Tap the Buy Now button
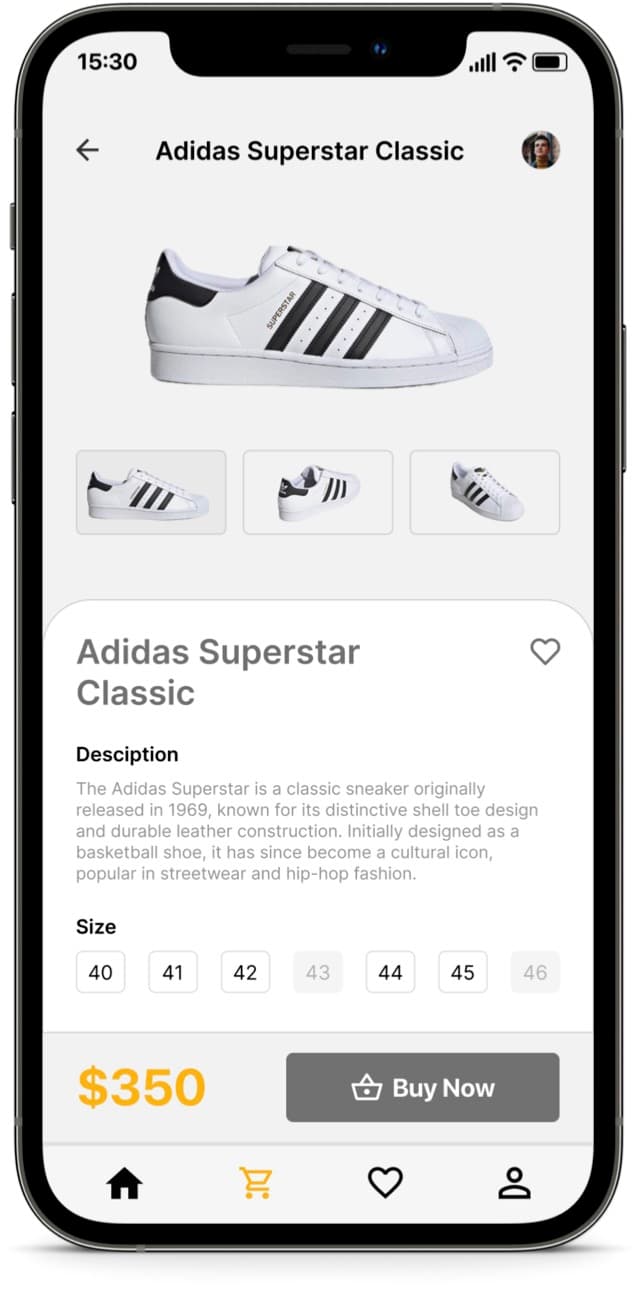The height and width of the screenshot is (1290, 638). point(422,1087)
